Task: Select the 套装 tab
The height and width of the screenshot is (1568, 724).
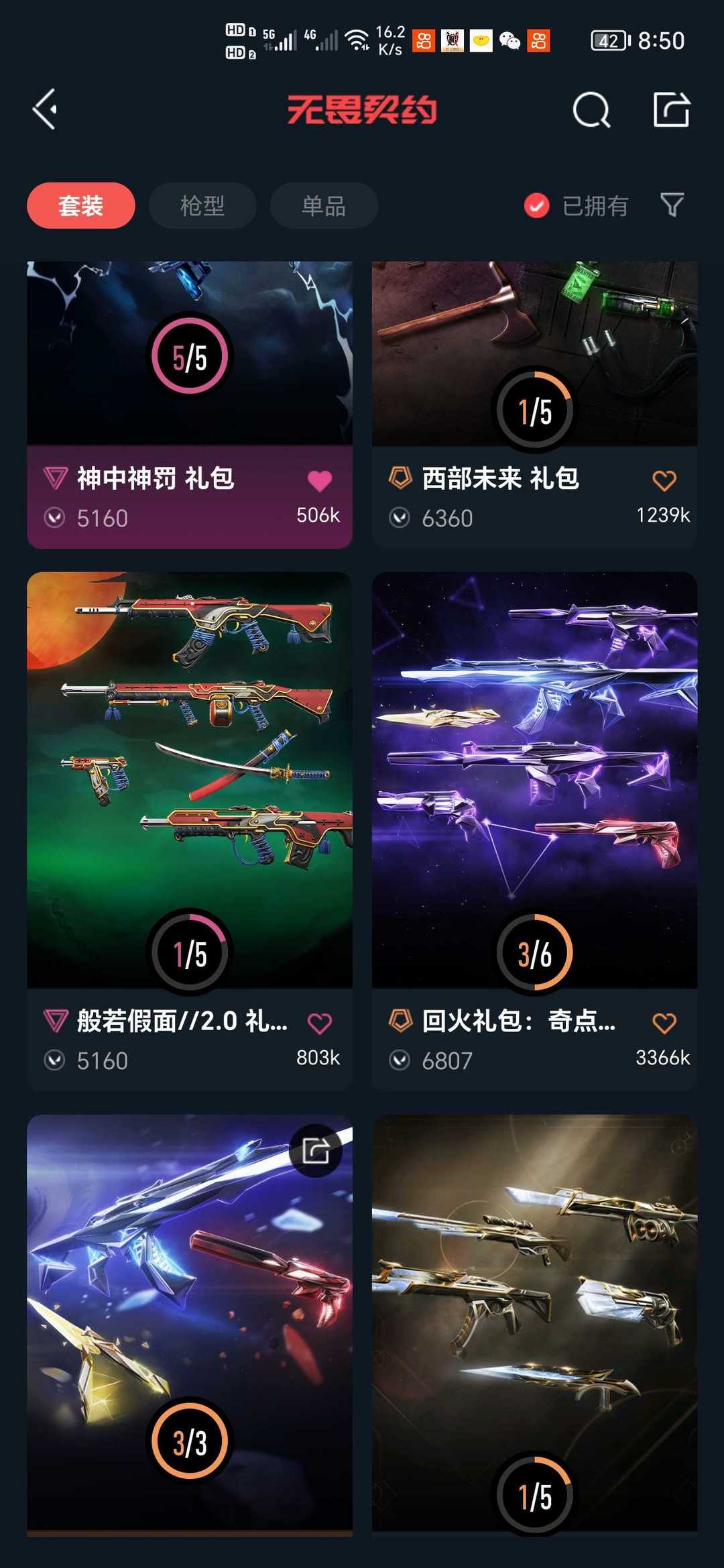Action: [80, 205]
